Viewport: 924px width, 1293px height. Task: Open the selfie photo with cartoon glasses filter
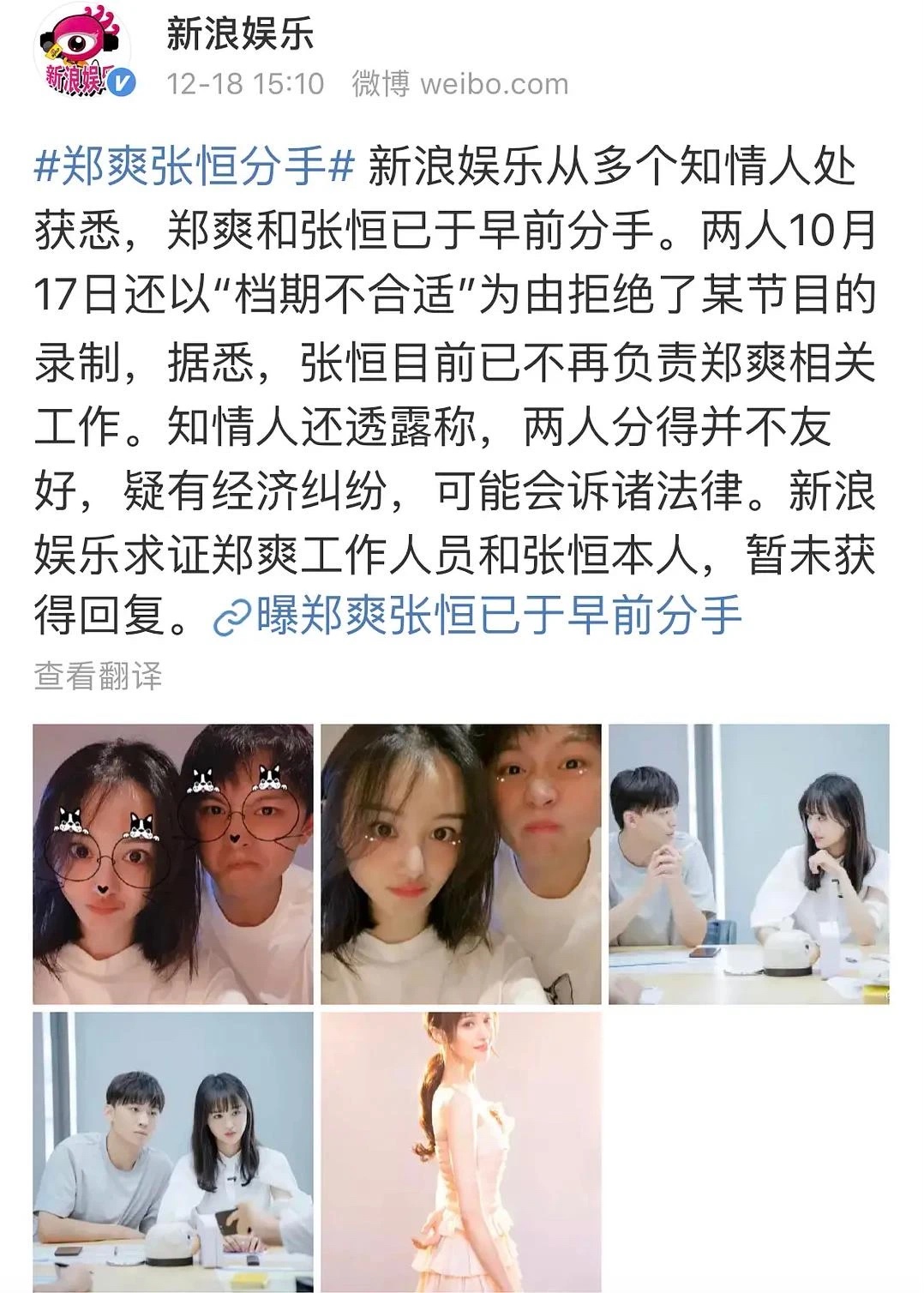pos(173,864)
